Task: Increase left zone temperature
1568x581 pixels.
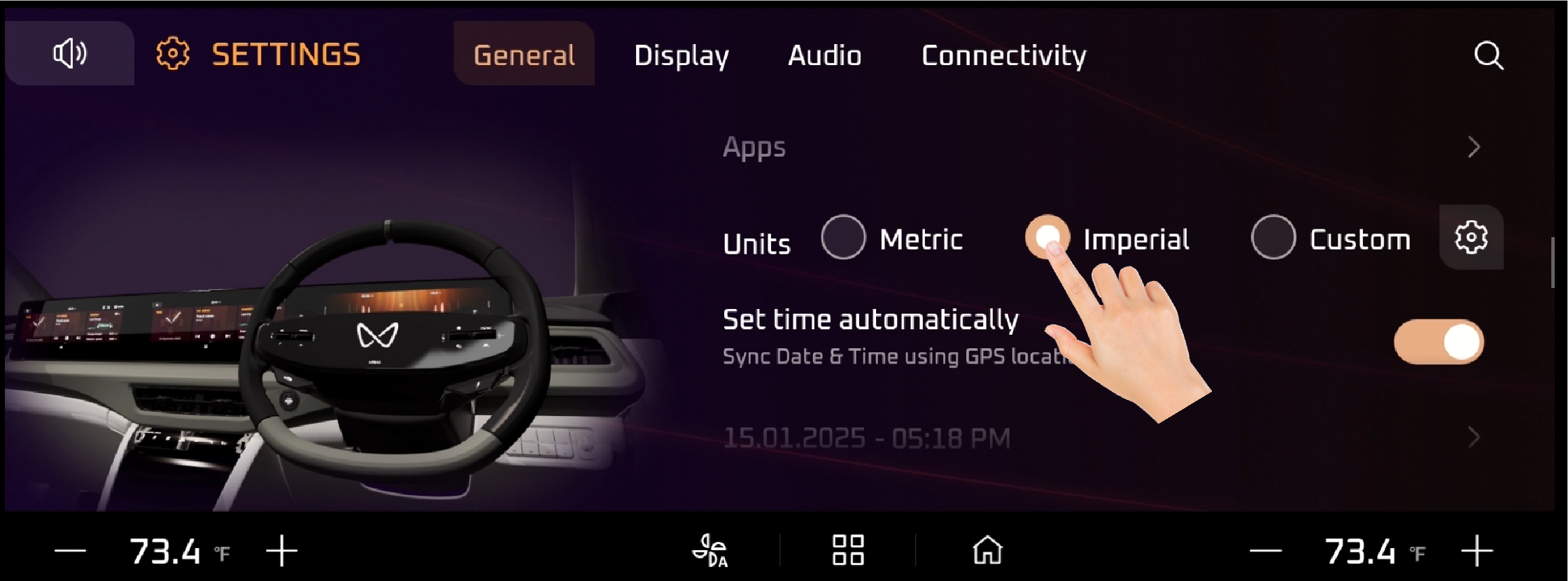Action: coord(282,551)
